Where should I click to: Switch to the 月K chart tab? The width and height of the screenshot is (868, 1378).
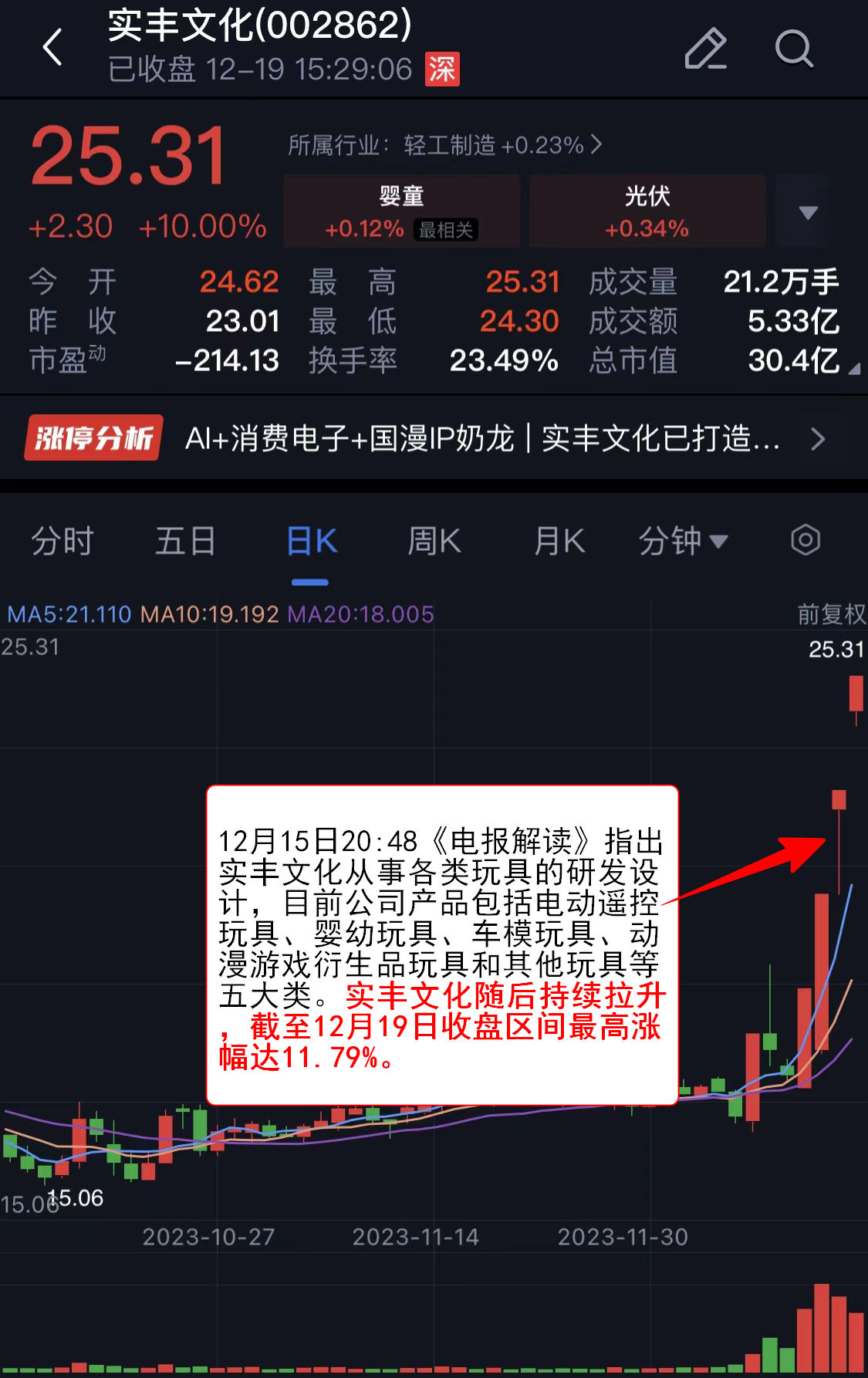[x=559, y=541]
